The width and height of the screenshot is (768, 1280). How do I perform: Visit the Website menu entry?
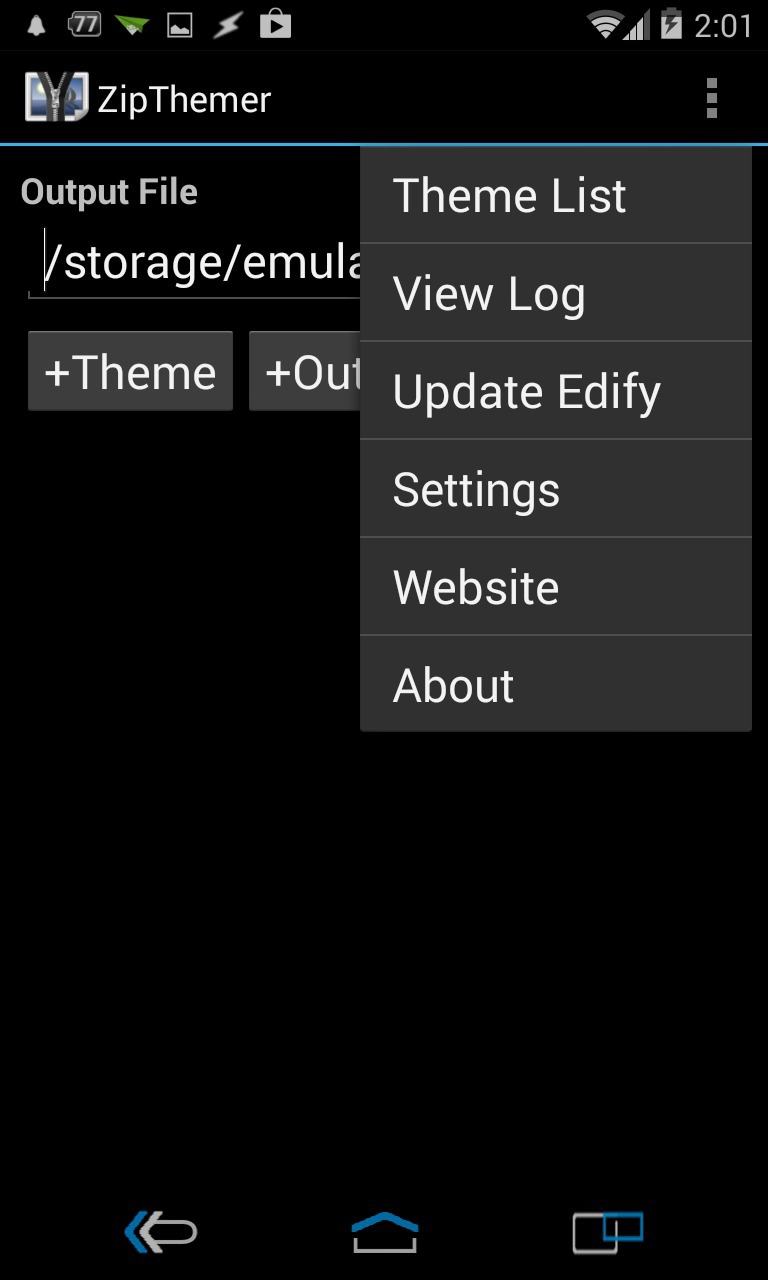tap(555, 587)
